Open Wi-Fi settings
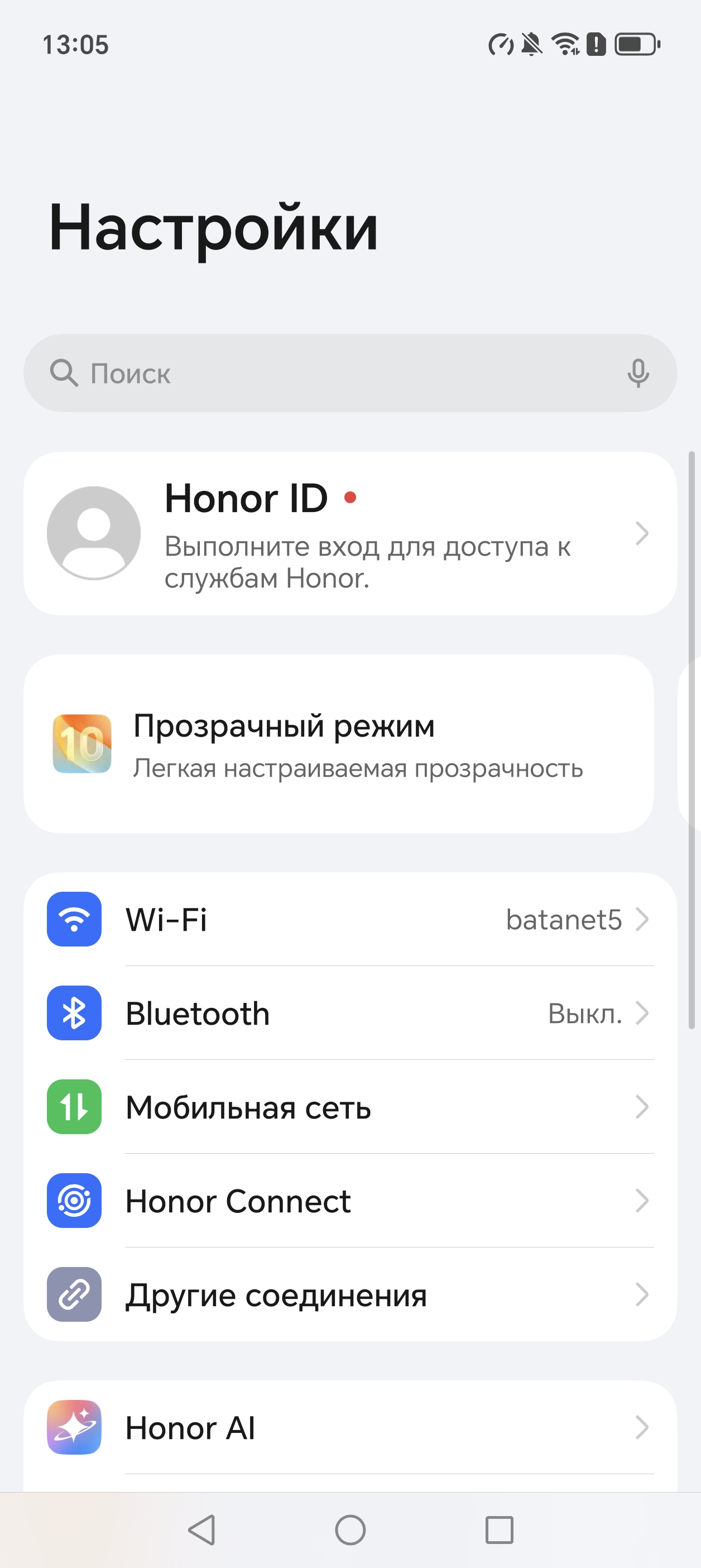The width and height of the screenshot is (701, 1568). (x=350, y=919)
